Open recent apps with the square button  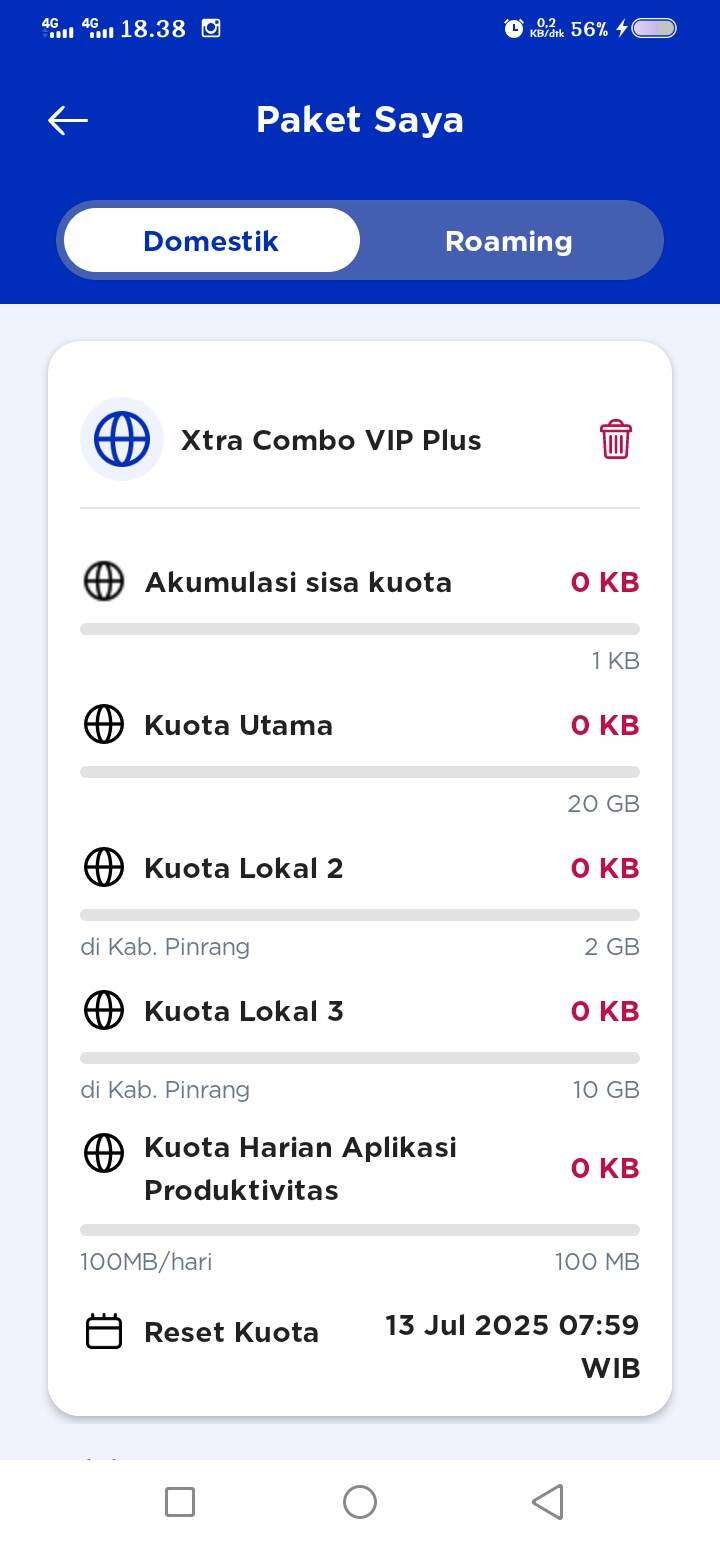click(x=180, y=1501)
